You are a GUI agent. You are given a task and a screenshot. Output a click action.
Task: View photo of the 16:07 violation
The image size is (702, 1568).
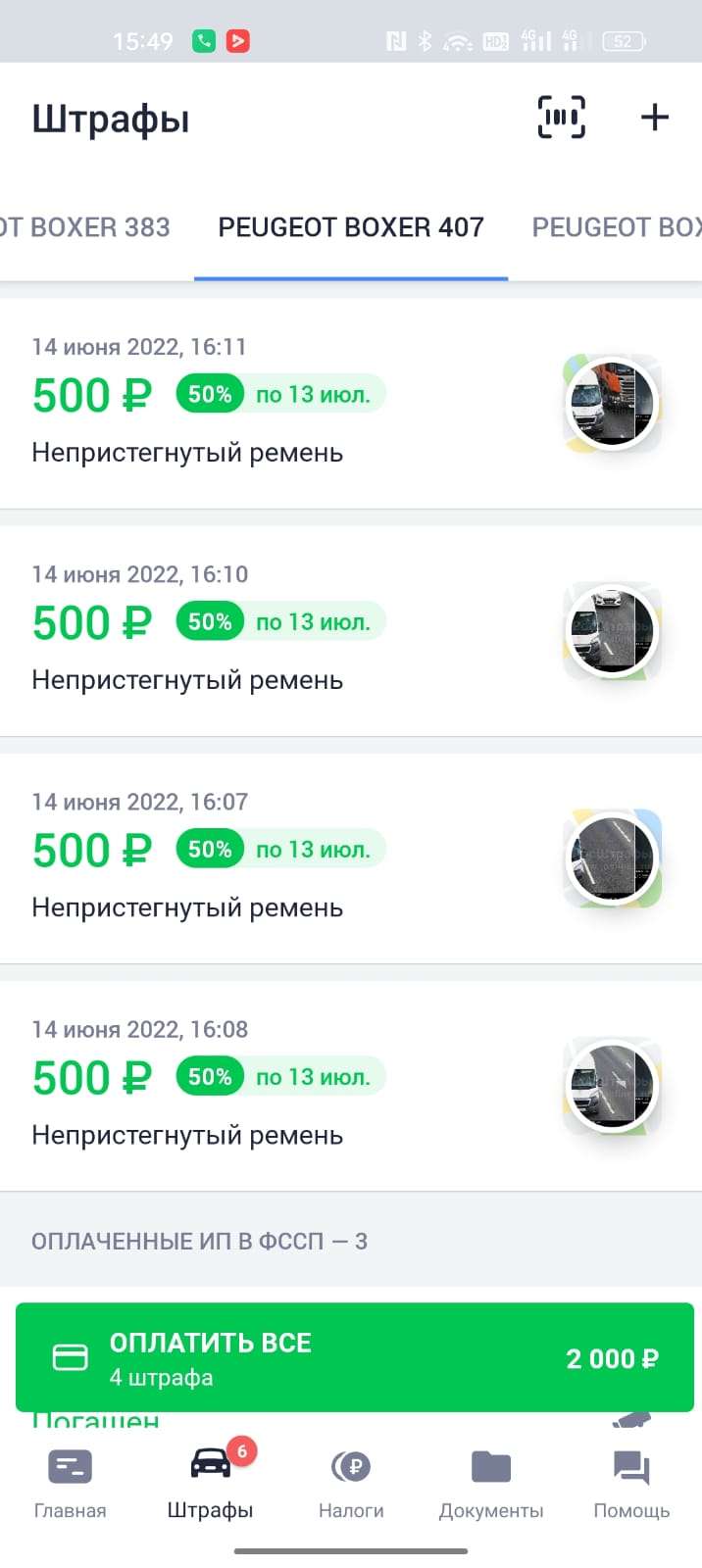click(x=613, y=858)
